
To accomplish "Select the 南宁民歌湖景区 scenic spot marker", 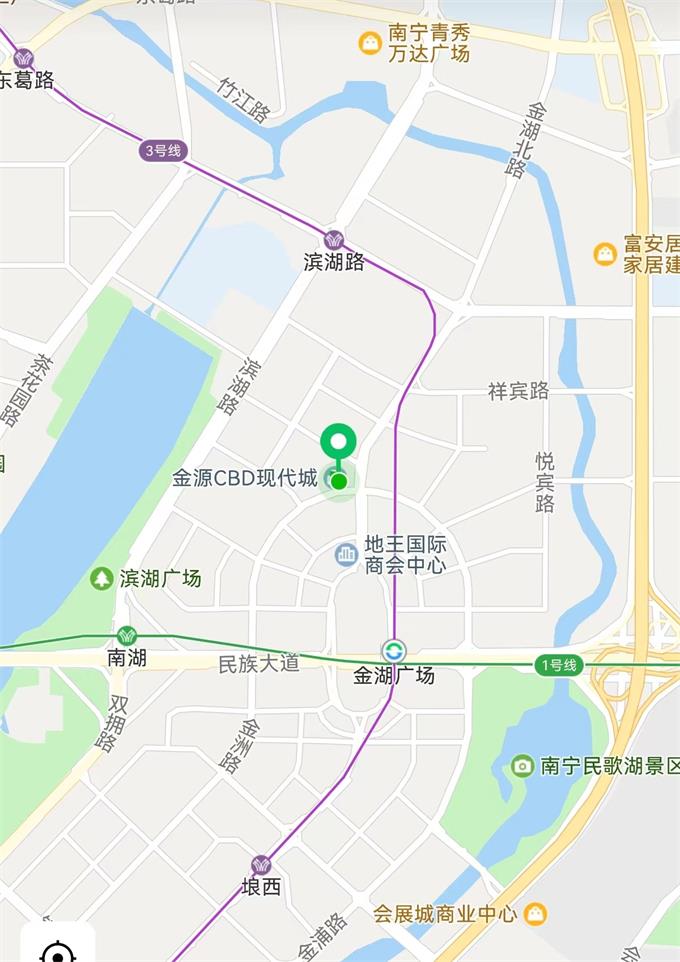I will pos(522,766).
